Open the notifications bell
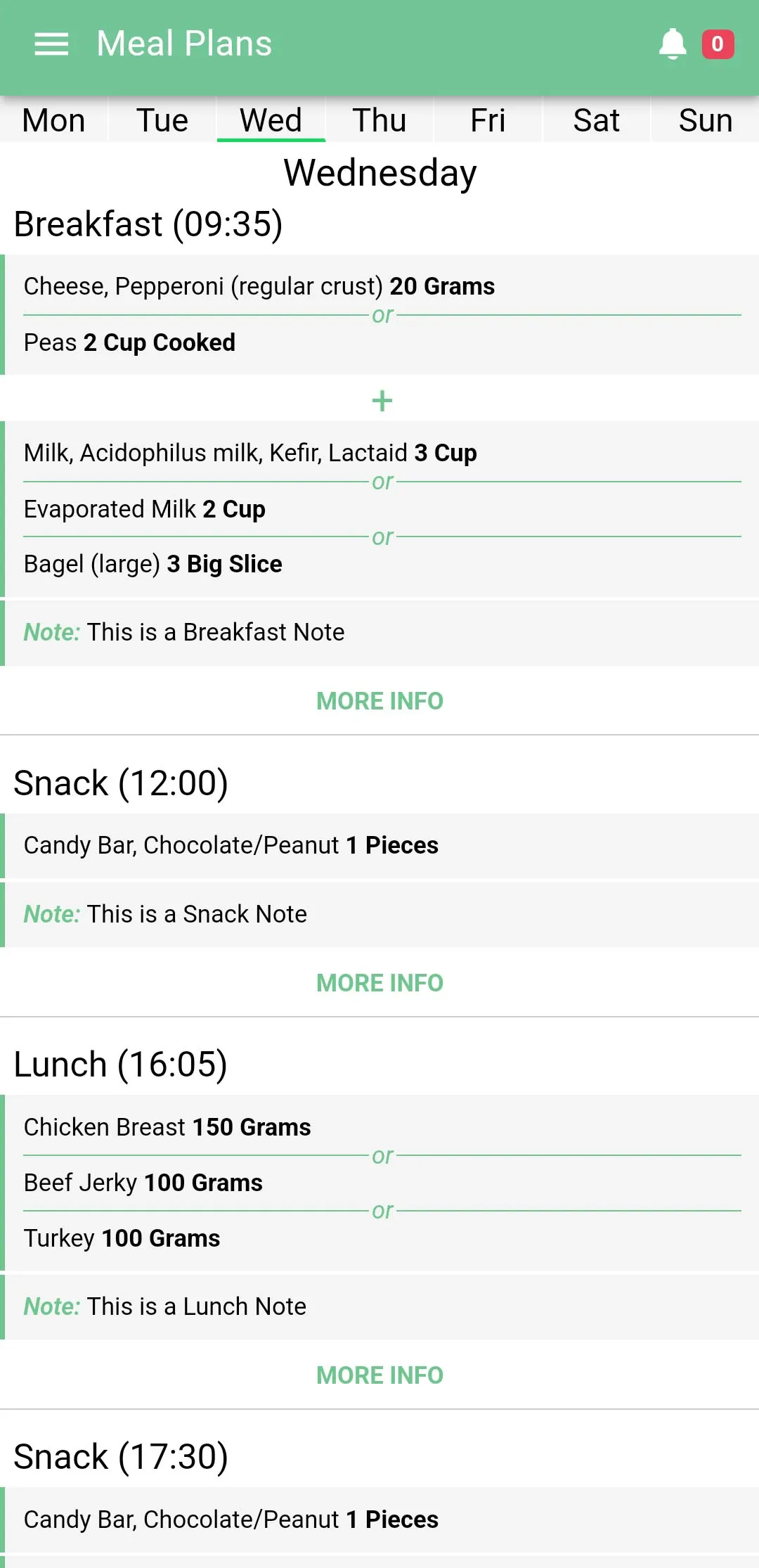This screenshot has width=759, height=1568. [673, 44]
